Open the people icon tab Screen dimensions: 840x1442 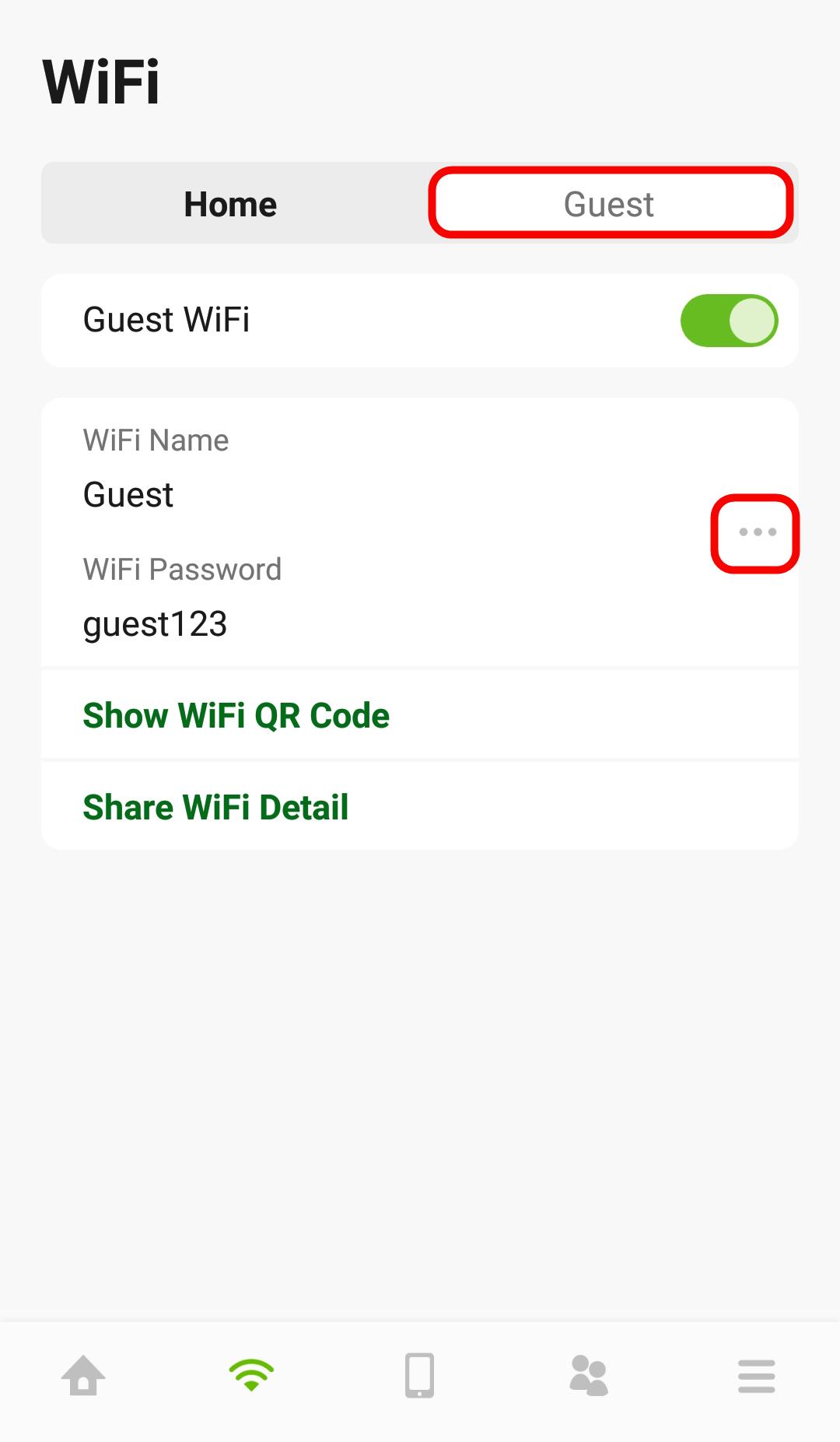[x=588, y=1375]
